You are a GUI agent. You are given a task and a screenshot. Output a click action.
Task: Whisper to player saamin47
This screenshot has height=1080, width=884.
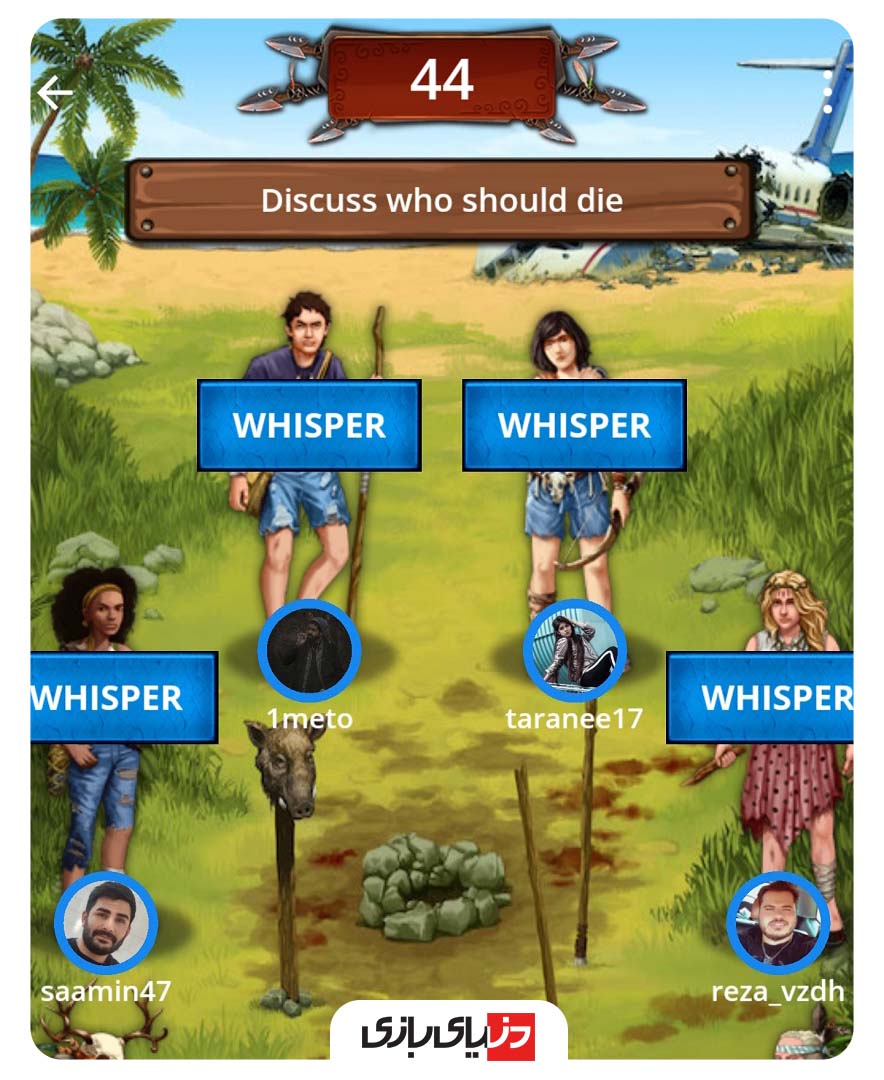pos(118,697)
